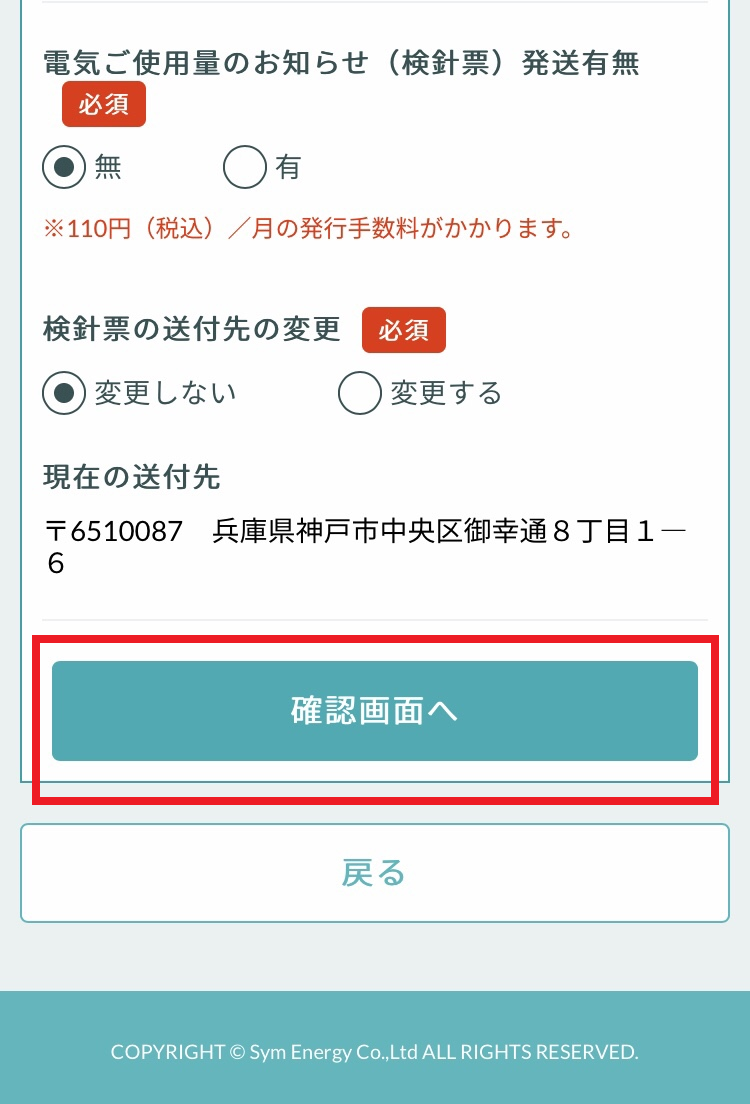Choose 変更する for the delivery address
Viewport: 750px width, 1104px height.
coord(360,393)
